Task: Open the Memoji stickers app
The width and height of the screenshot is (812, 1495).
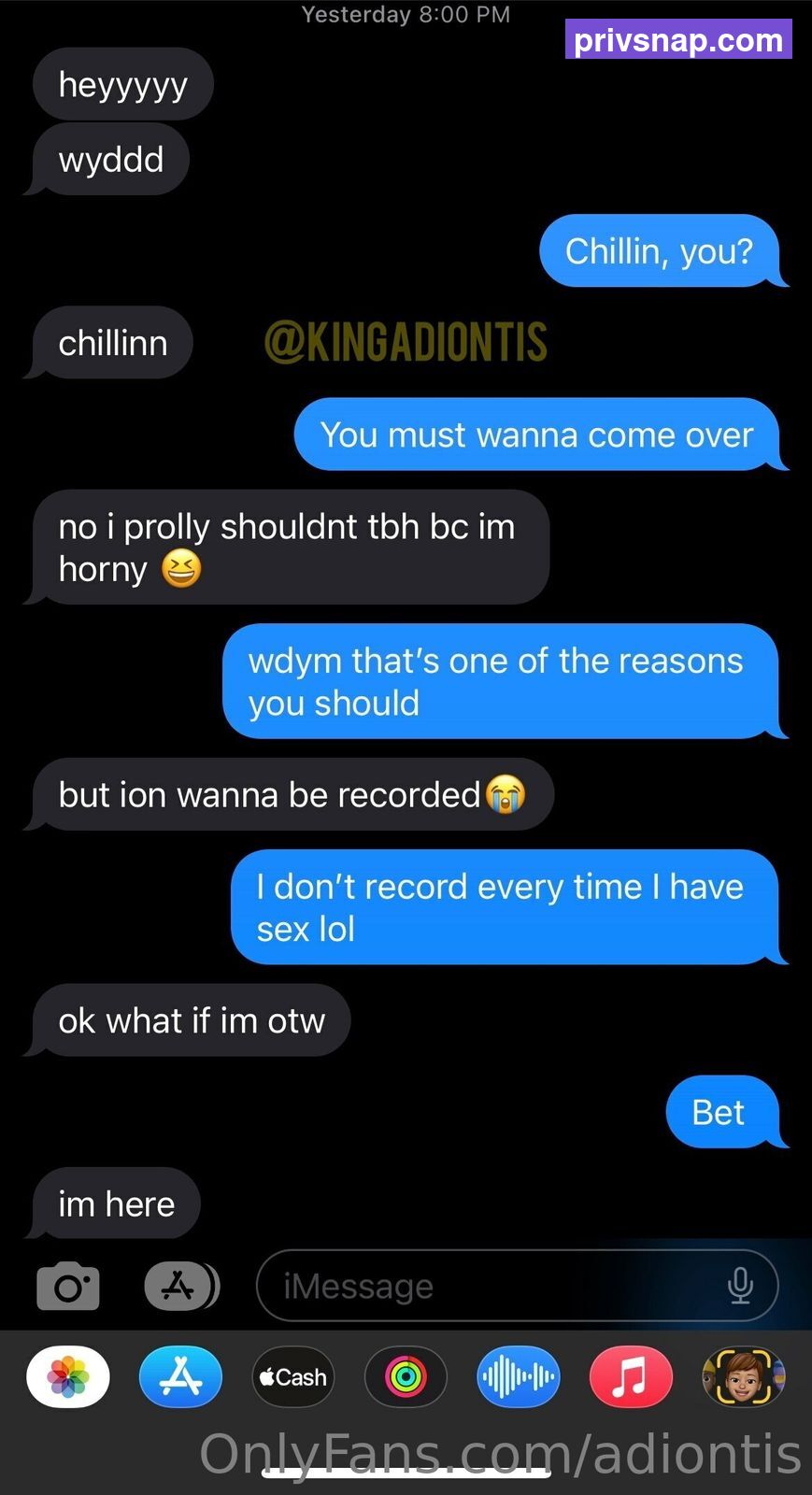Action: click(743, 1376)
